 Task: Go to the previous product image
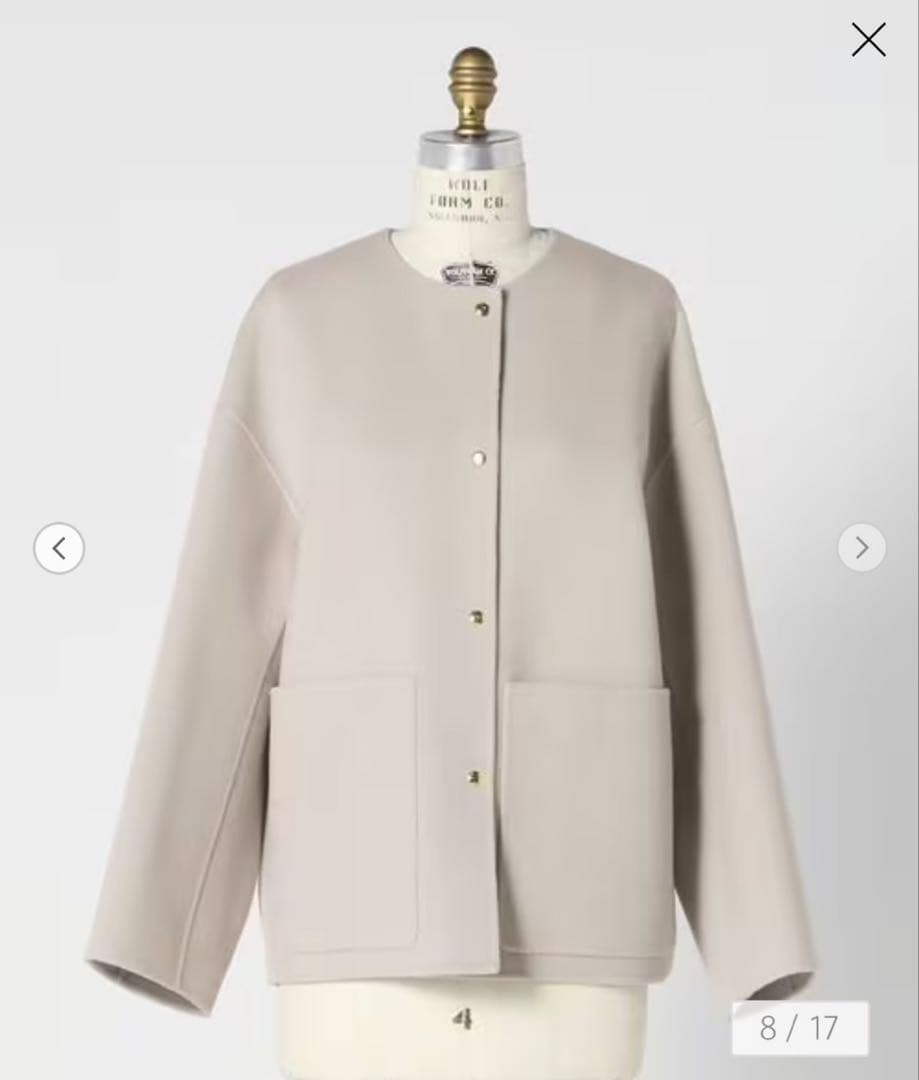point(59,548)
